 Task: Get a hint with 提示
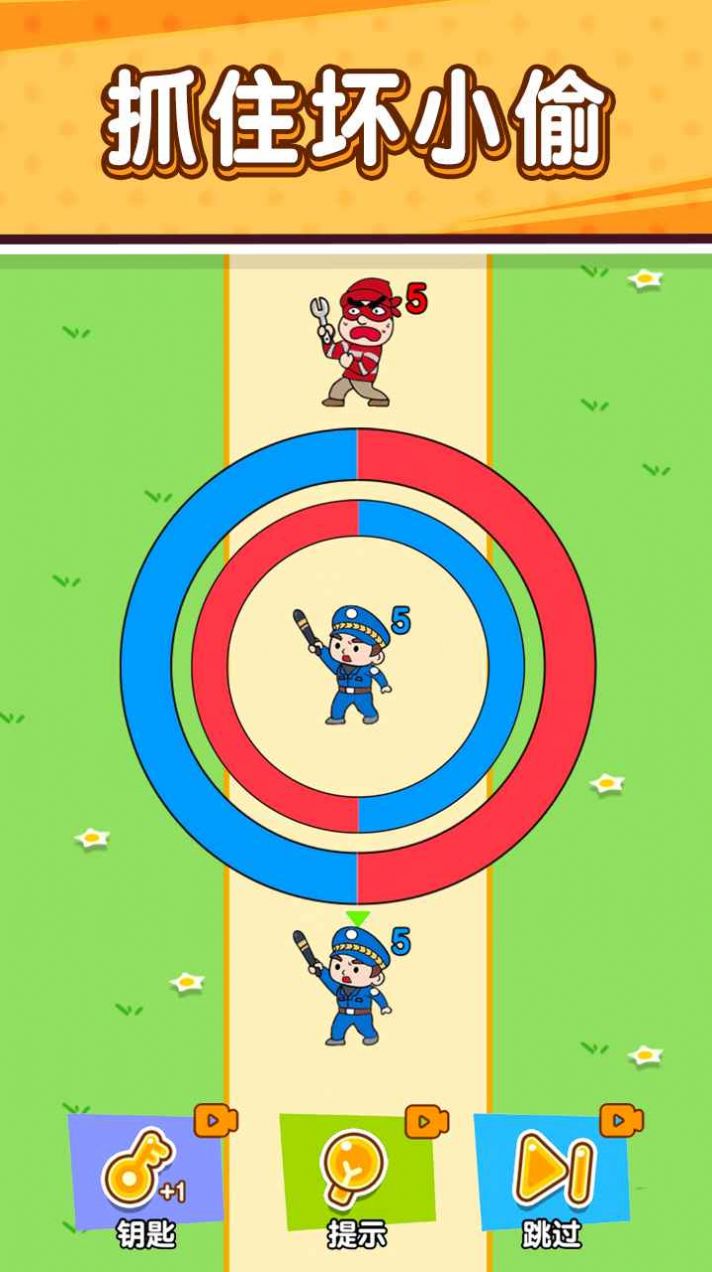pos(356,1175)
